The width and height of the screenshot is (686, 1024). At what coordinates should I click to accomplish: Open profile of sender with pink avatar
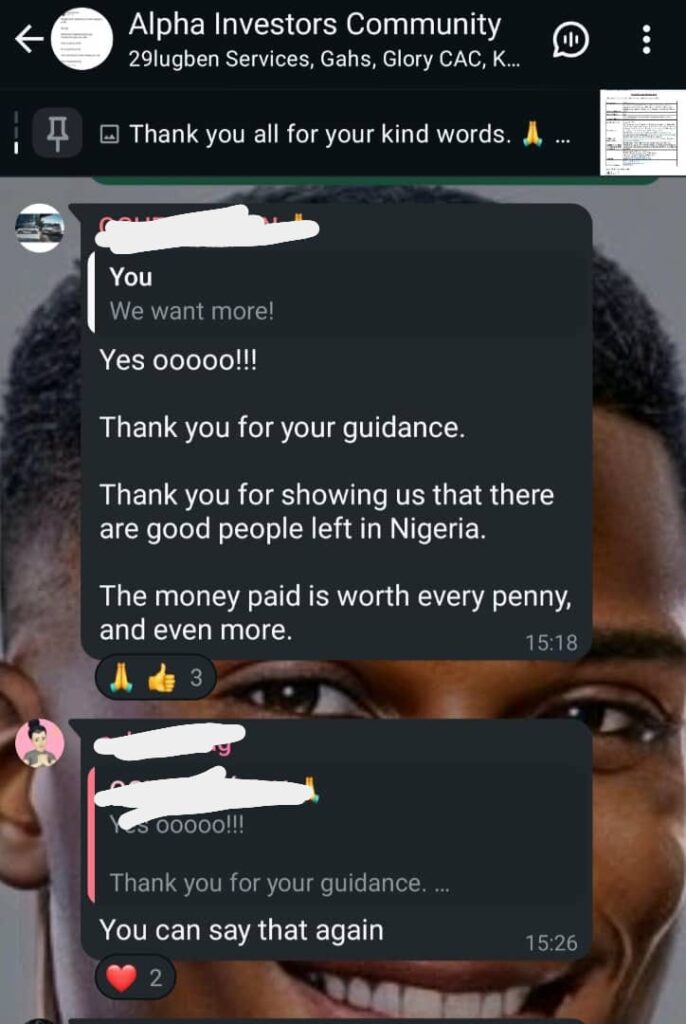[x=40, y=743]
